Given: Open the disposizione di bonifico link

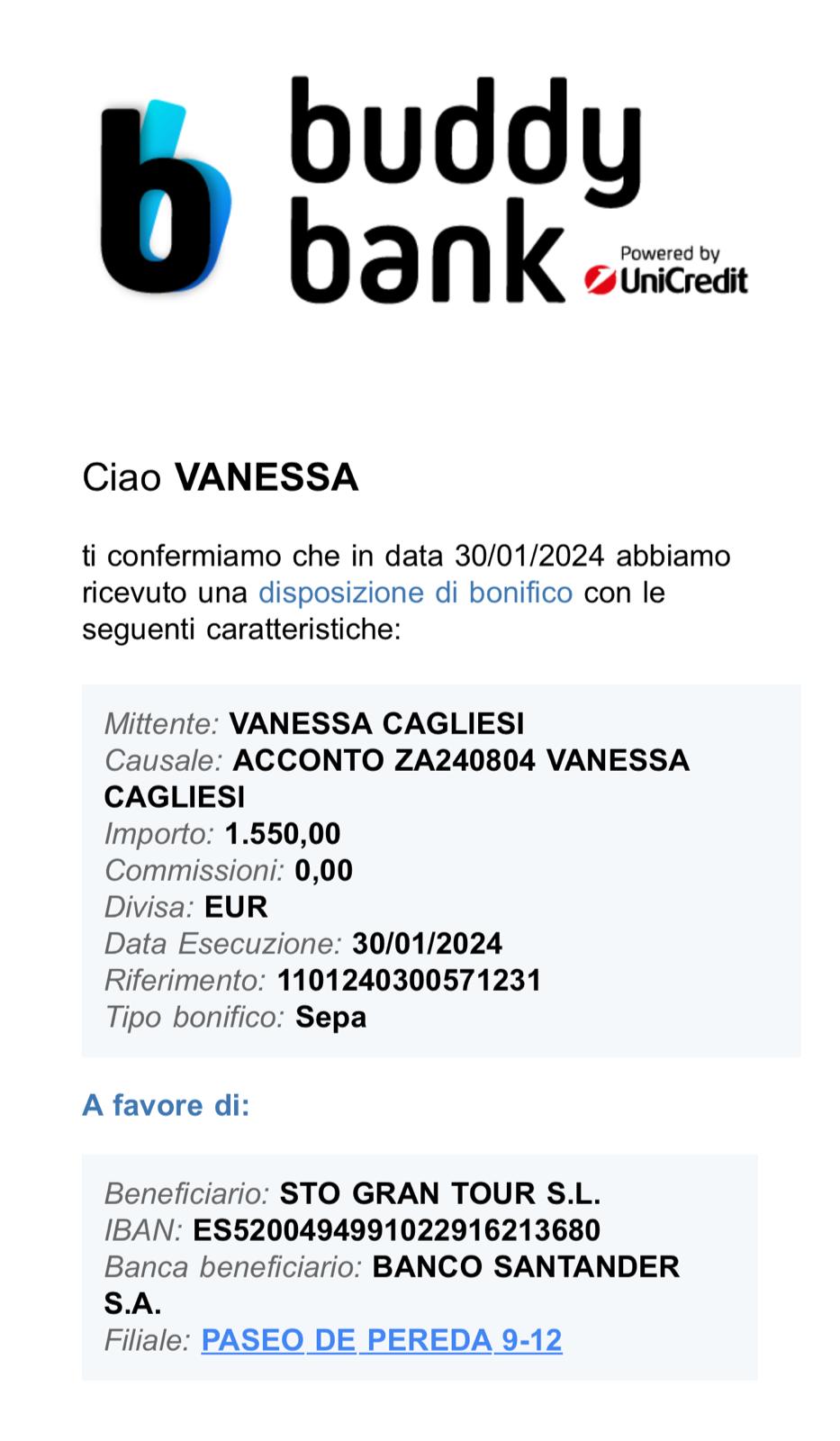Looking at the screenshot, I should tap(415, 593).
